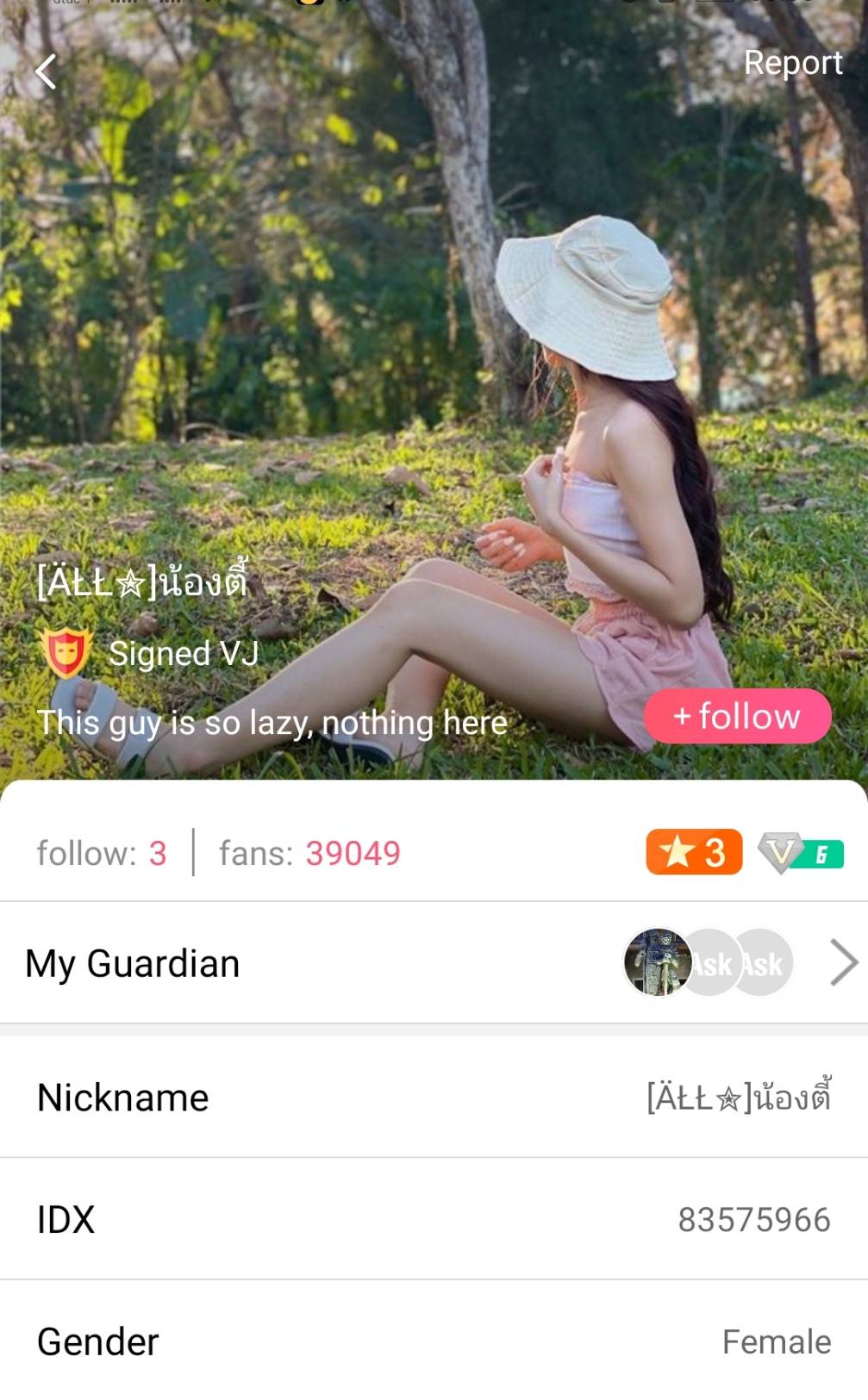Go back using the top-left arrow
Image resolution: width=868 pixels, height=1400 pixels.
pos(46,72)
